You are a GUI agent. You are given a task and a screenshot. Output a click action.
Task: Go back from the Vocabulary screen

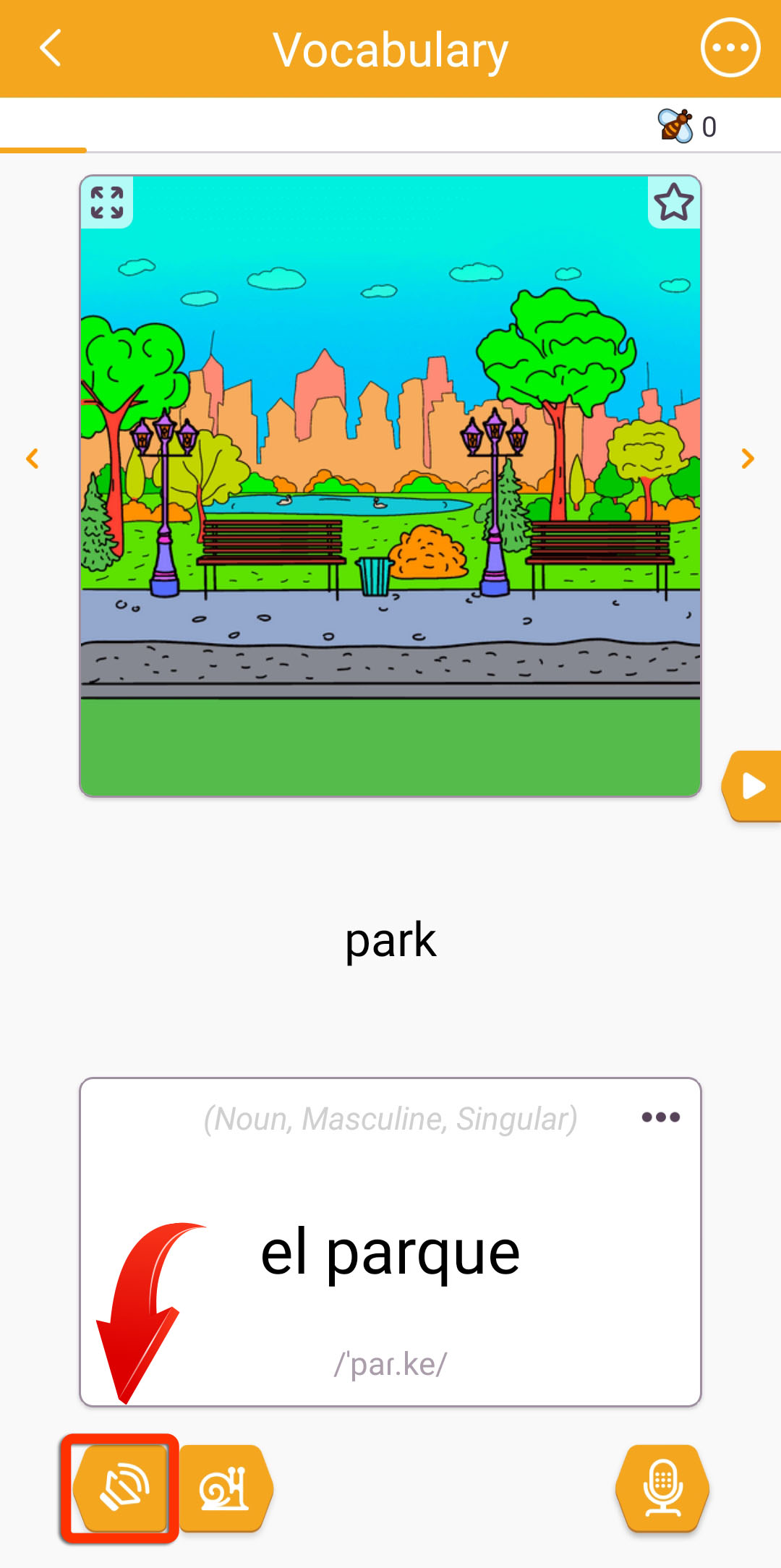49,48
